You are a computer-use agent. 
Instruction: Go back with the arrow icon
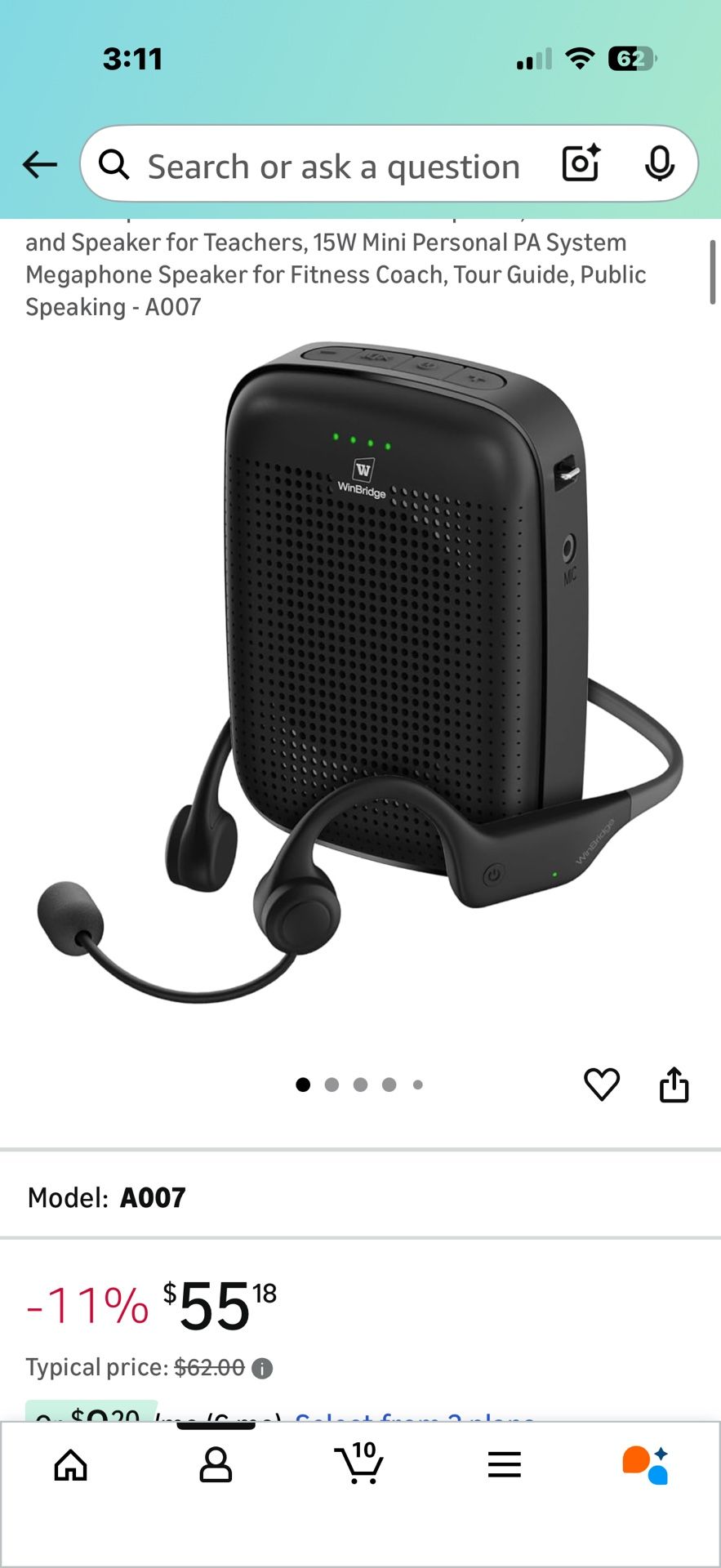click(x=39, y=165)
